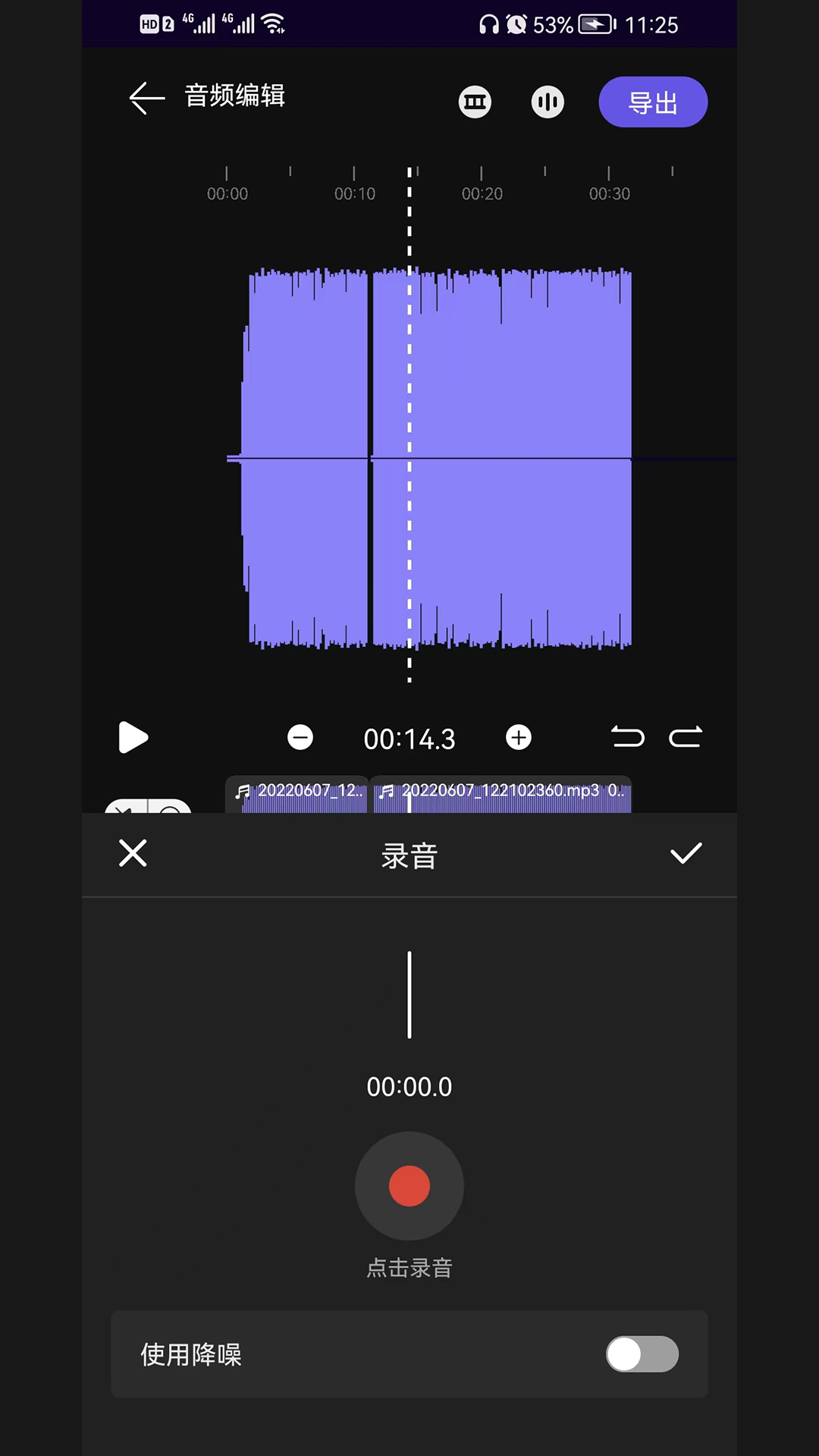
Task: Tap the 00:14.3 time display
Action: click(409, 738)
